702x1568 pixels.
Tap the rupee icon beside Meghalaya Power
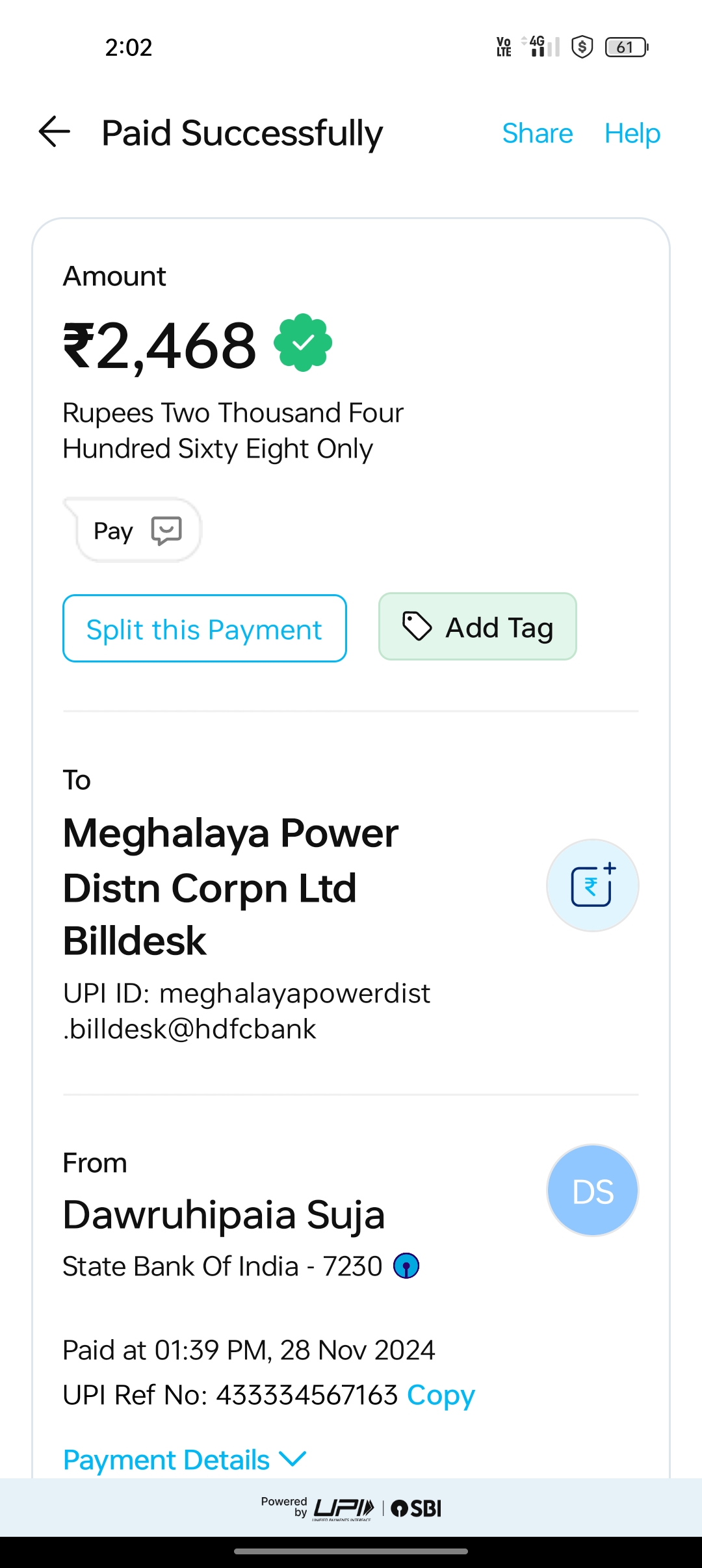[x=593, y=885]
